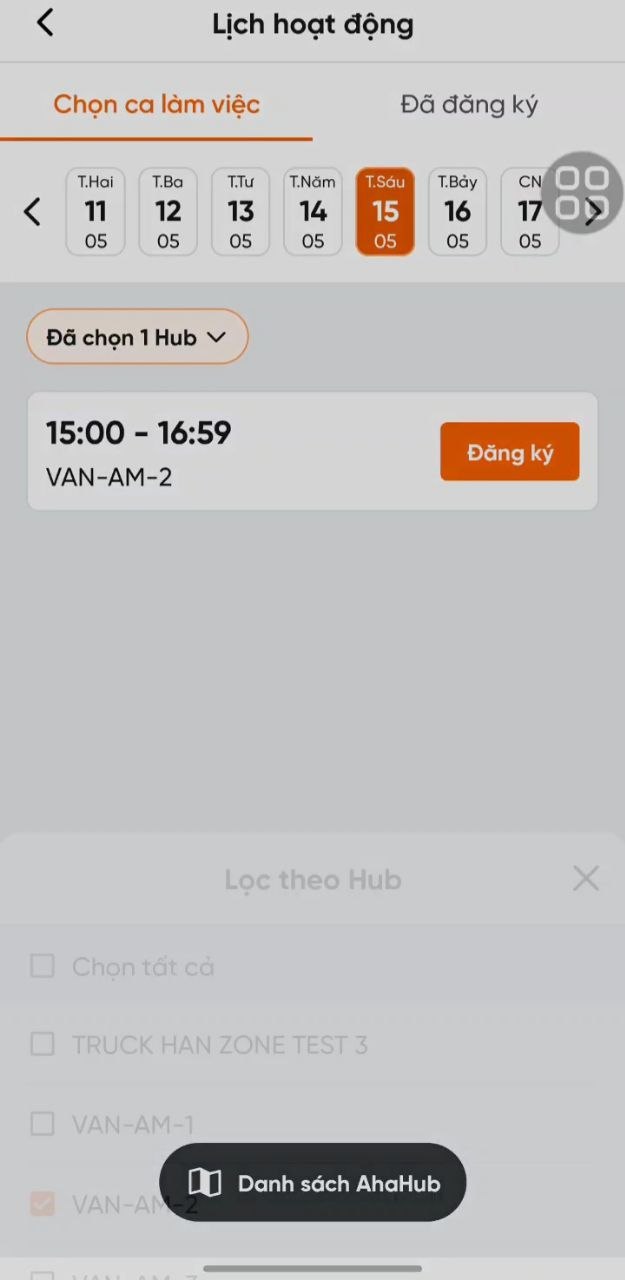The width and height of the screenshot is (625, 1280).
Task: Close the Lọc theo Hub filter sheet
Action: tap(586, 878)
